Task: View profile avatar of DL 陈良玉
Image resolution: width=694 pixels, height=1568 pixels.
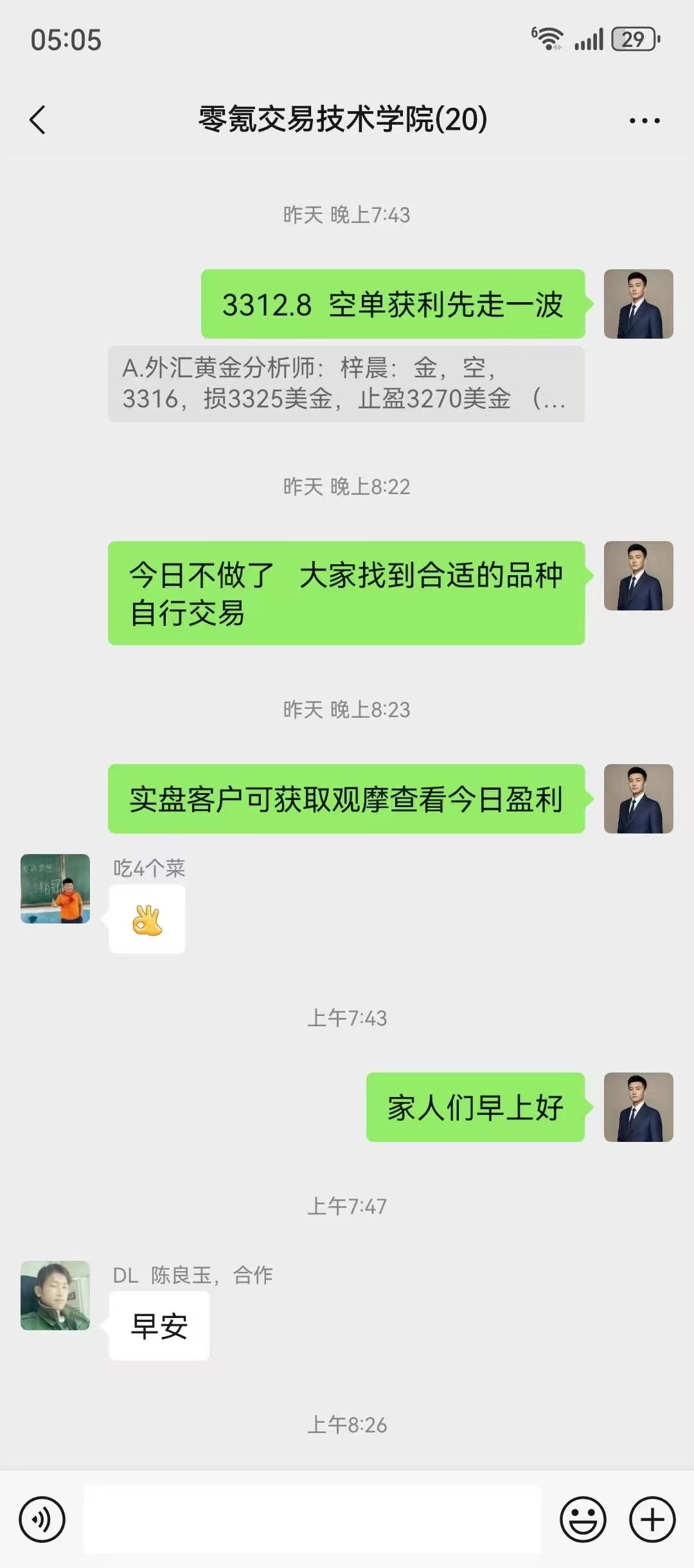Action: tap(55, 1295)
